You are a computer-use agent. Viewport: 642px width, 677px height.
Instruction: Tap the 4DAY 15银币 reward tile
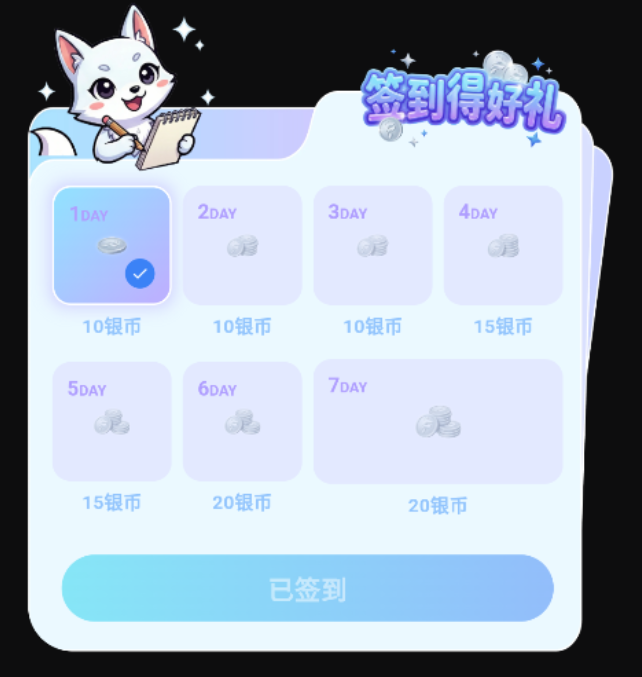point(503,245)
